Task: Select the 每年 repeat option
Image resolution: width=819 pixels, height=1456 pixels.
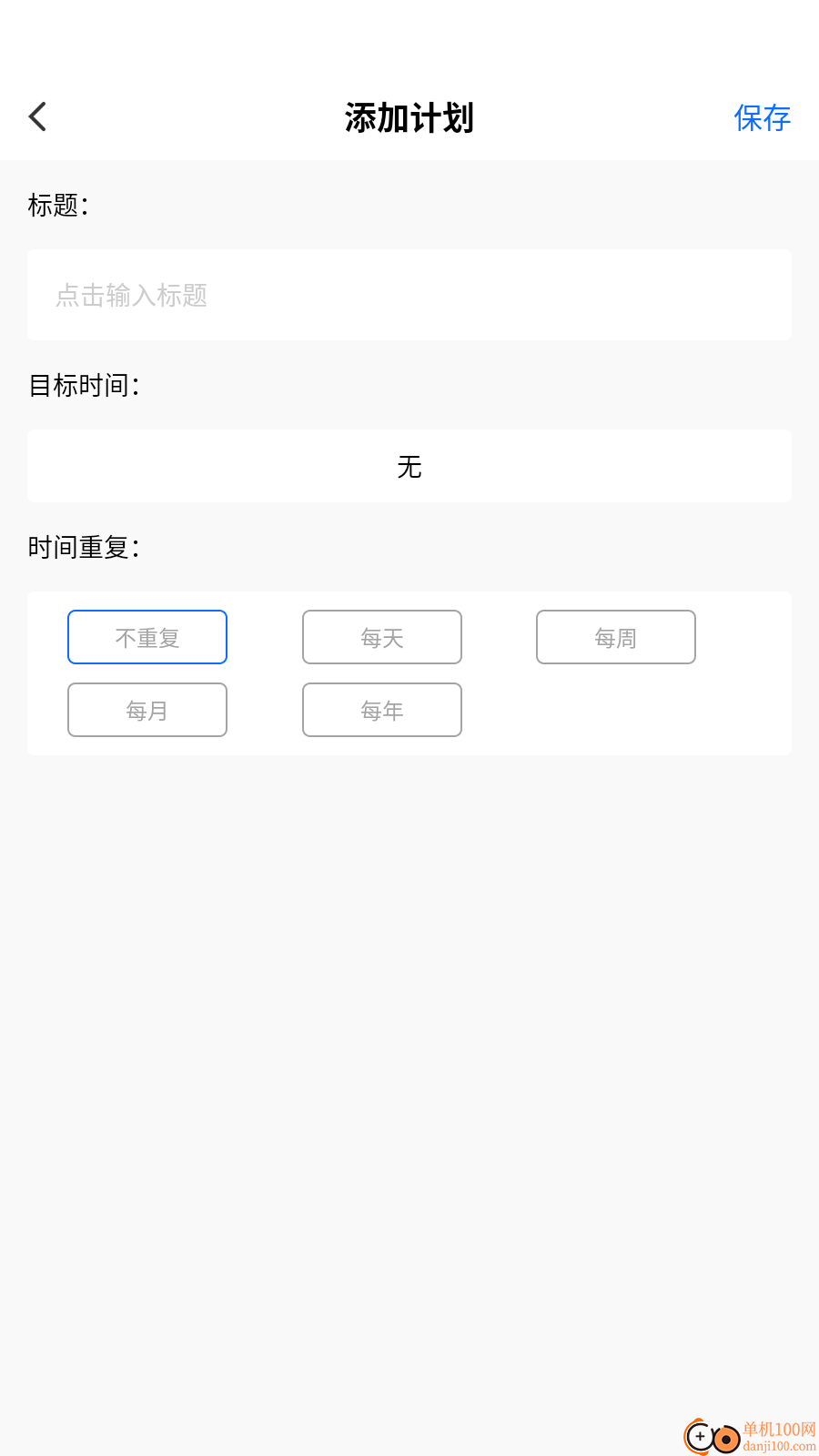Action: coord(381,710)
